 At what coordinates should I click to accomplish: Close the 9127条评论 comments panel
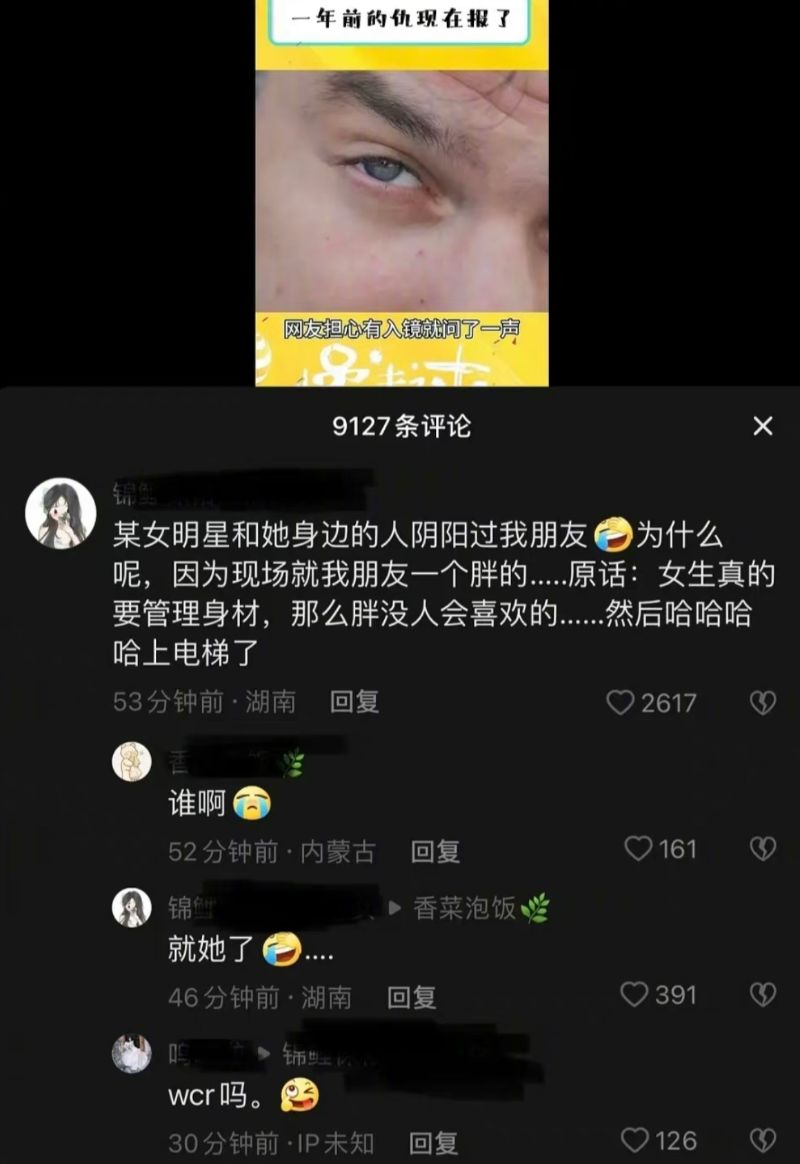tap(762, 427)
